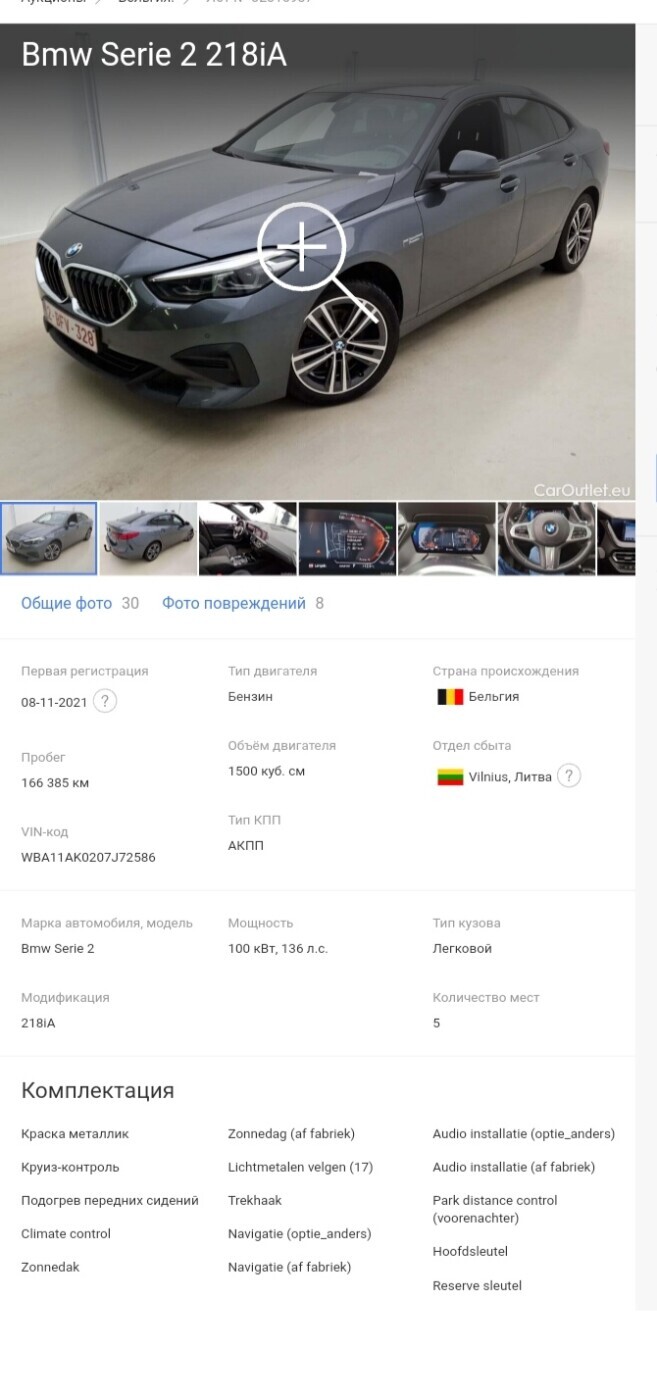Show the instrument cluster thumbnail
This screenshot has width=657, height=1400.
tap(447, 539)
